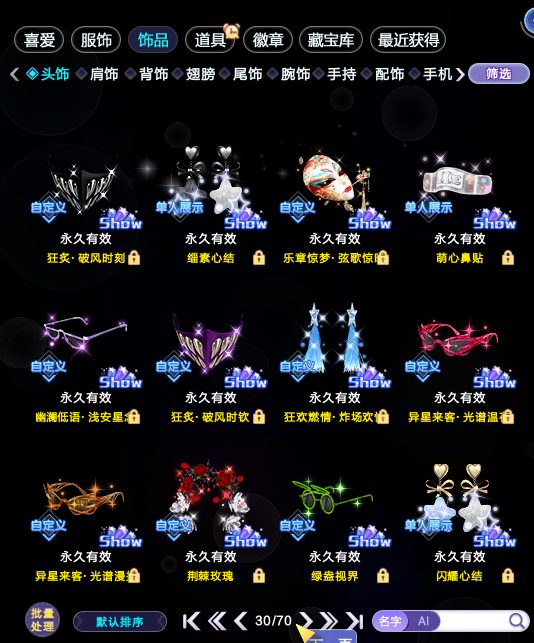The image size is (534, 643).
Task: Select the 翅膀 subcategory
Action: point(200,74)
